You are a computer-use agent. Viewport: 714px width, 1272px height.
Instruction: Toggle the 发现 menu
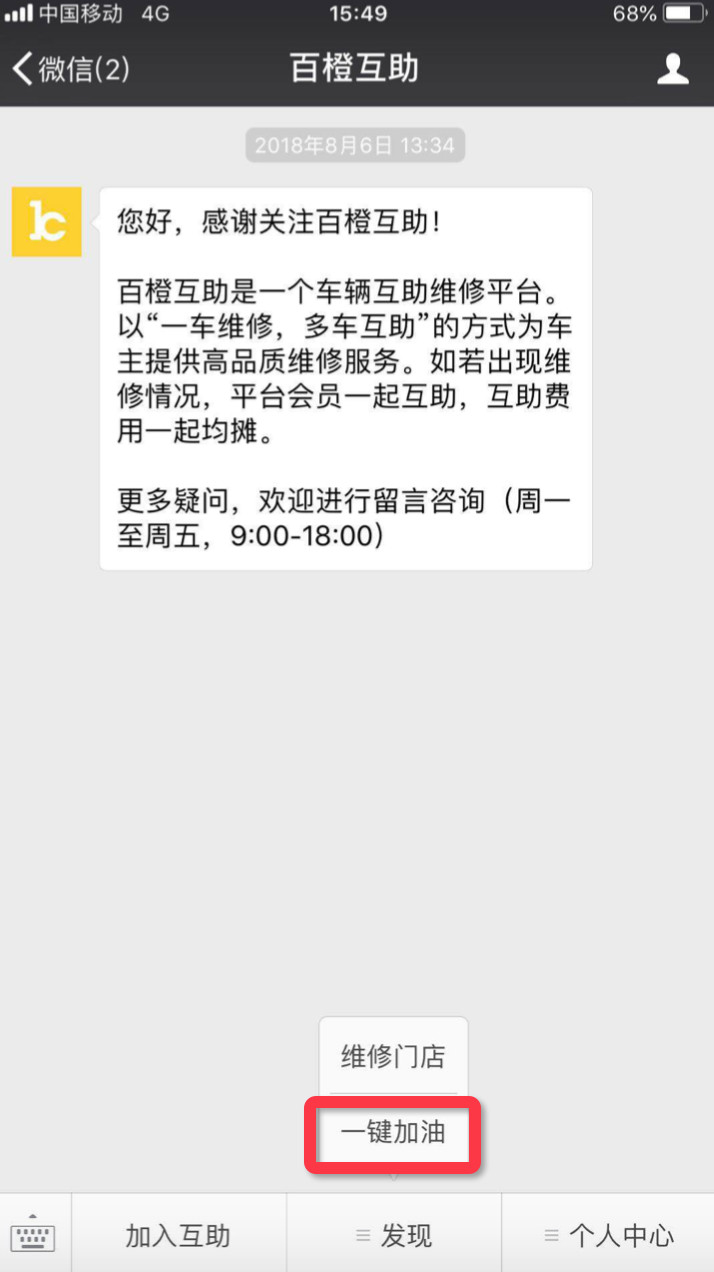click(394, 1234)
